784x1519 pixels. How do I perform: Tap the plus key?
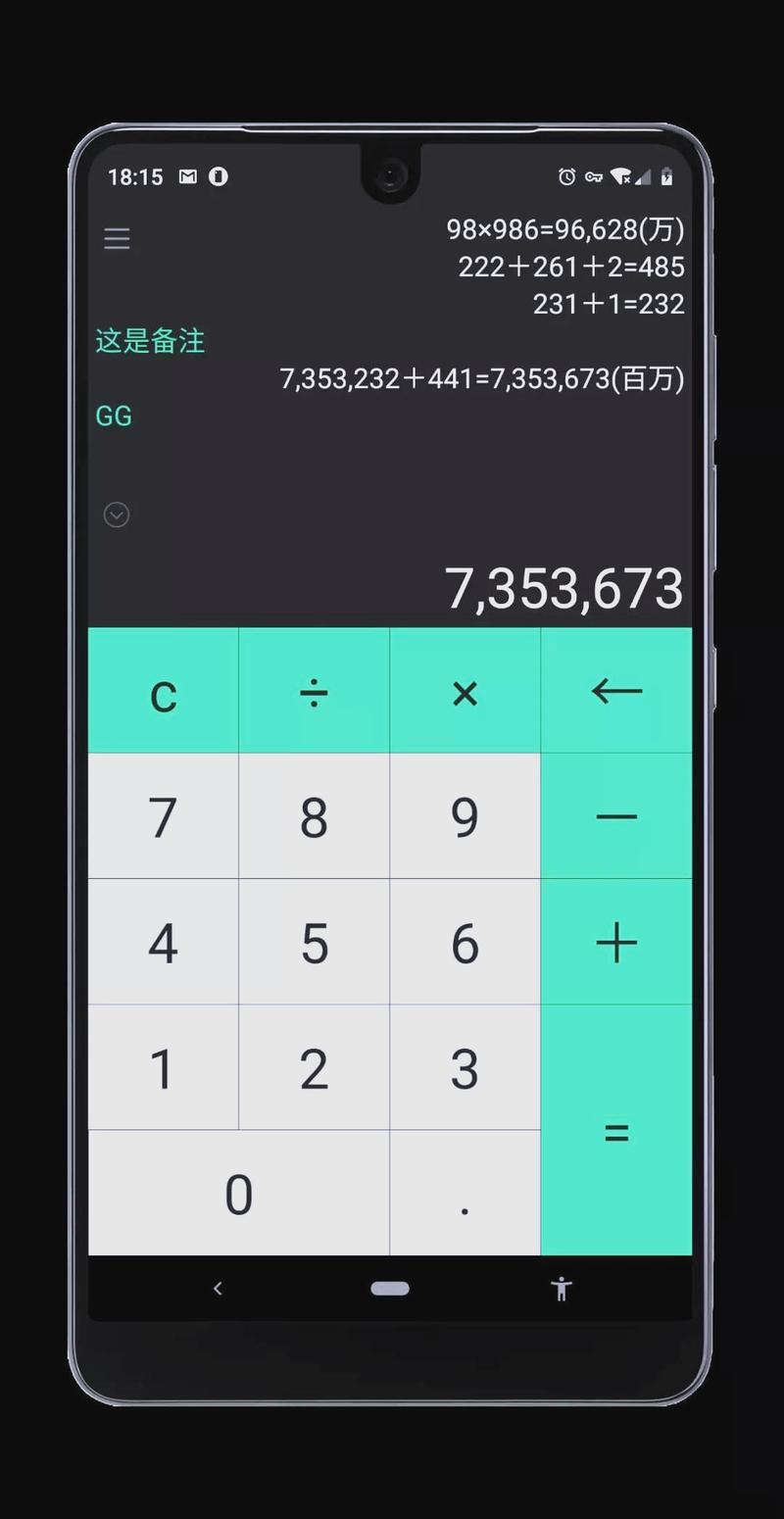pyautogui.click(x=616, y=942)
